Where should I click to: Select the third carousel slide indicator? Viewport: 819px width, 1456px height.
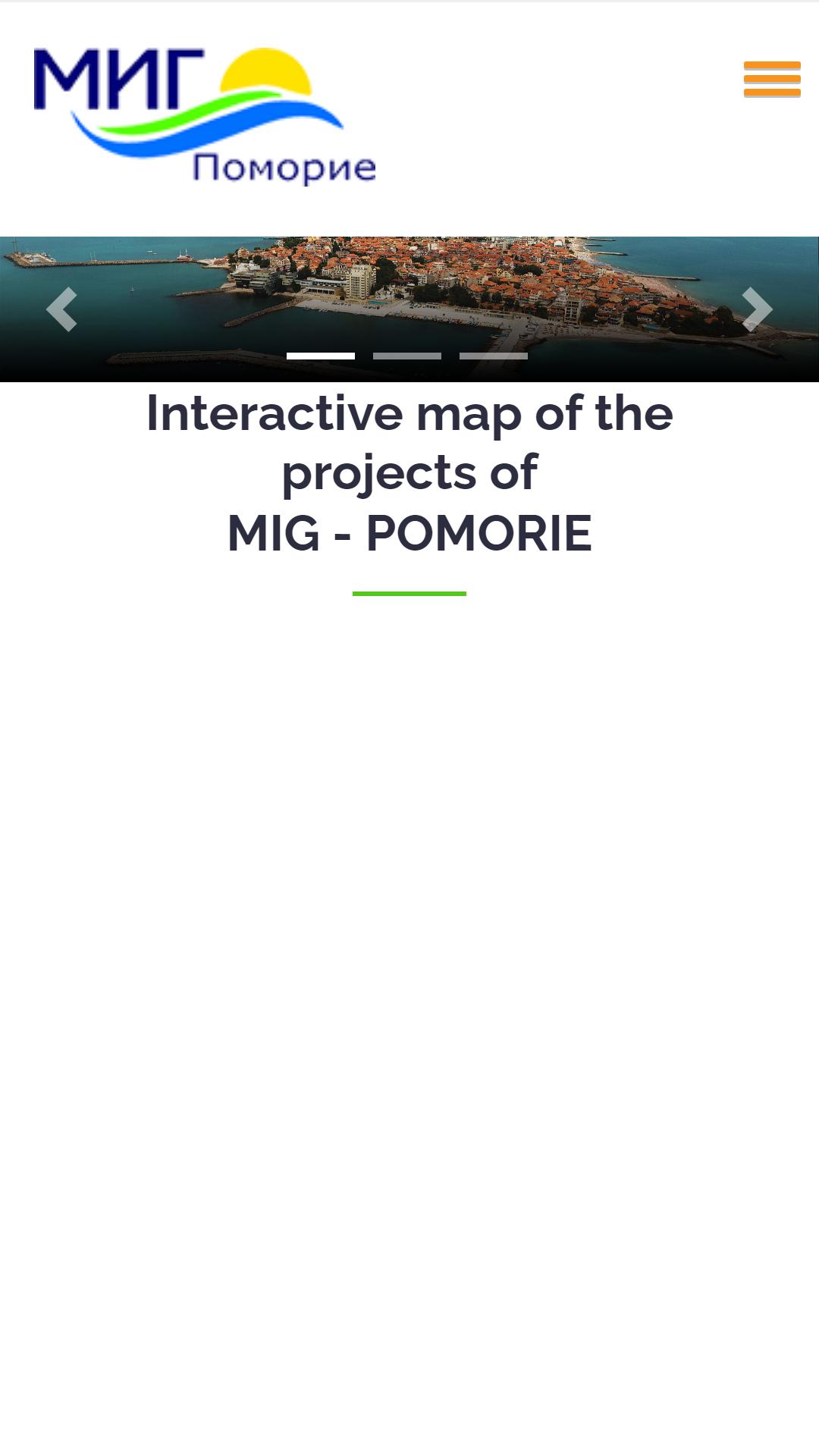494,356
